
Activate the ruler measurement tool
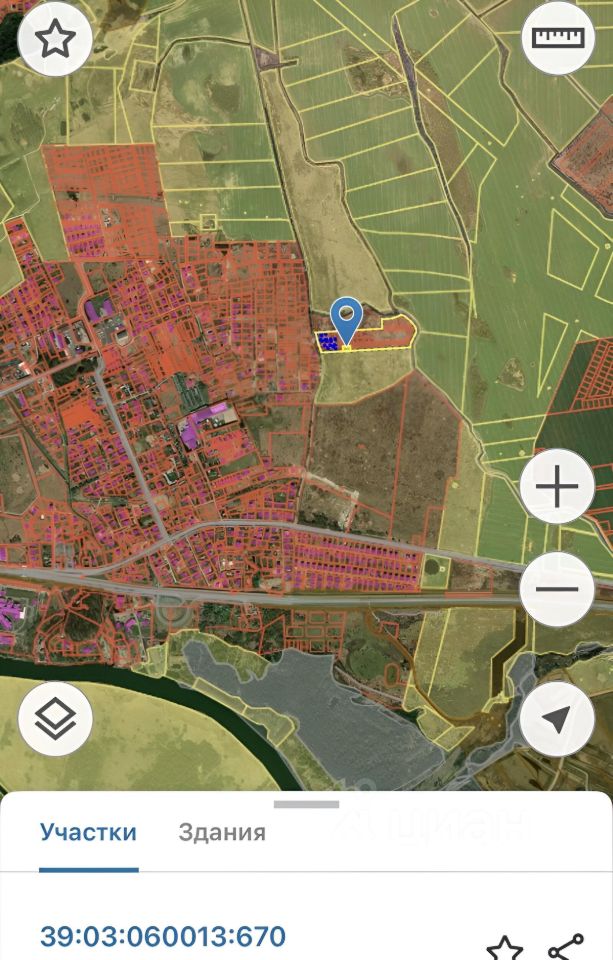[x=557, y=38]
